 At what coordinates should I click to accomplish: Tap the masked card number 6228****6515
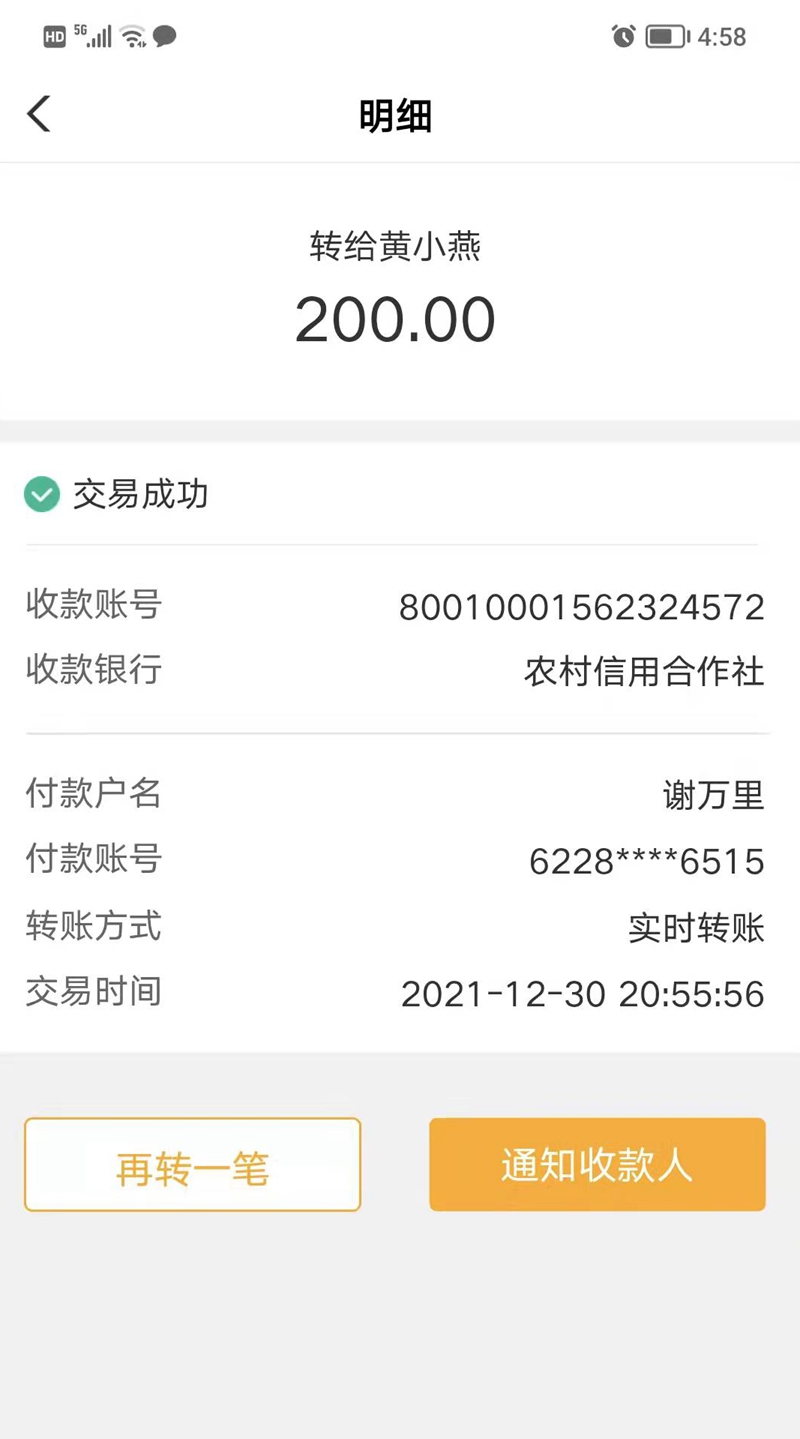coord(647,860)
